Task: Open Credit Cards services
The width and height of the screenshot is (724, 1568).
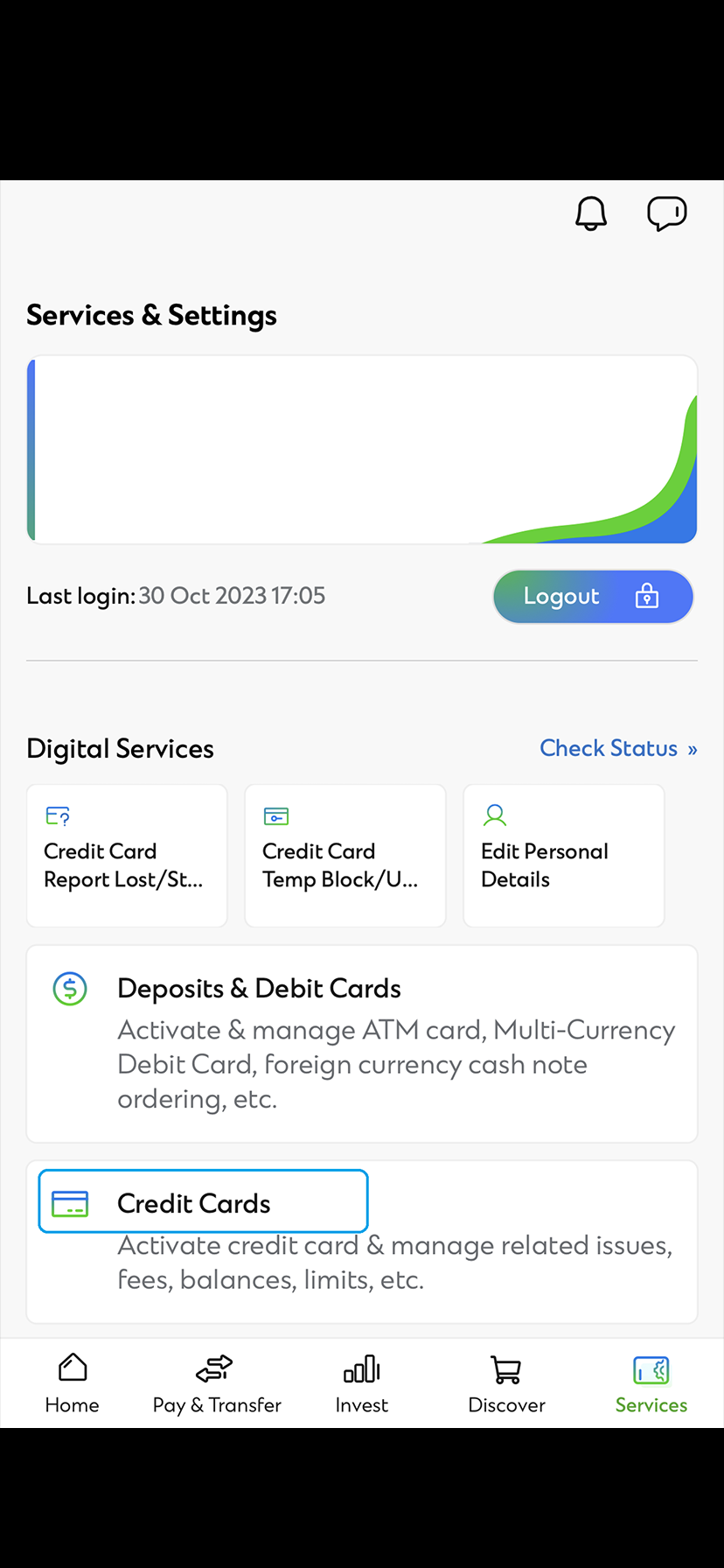Action: tap(362, 1240)
